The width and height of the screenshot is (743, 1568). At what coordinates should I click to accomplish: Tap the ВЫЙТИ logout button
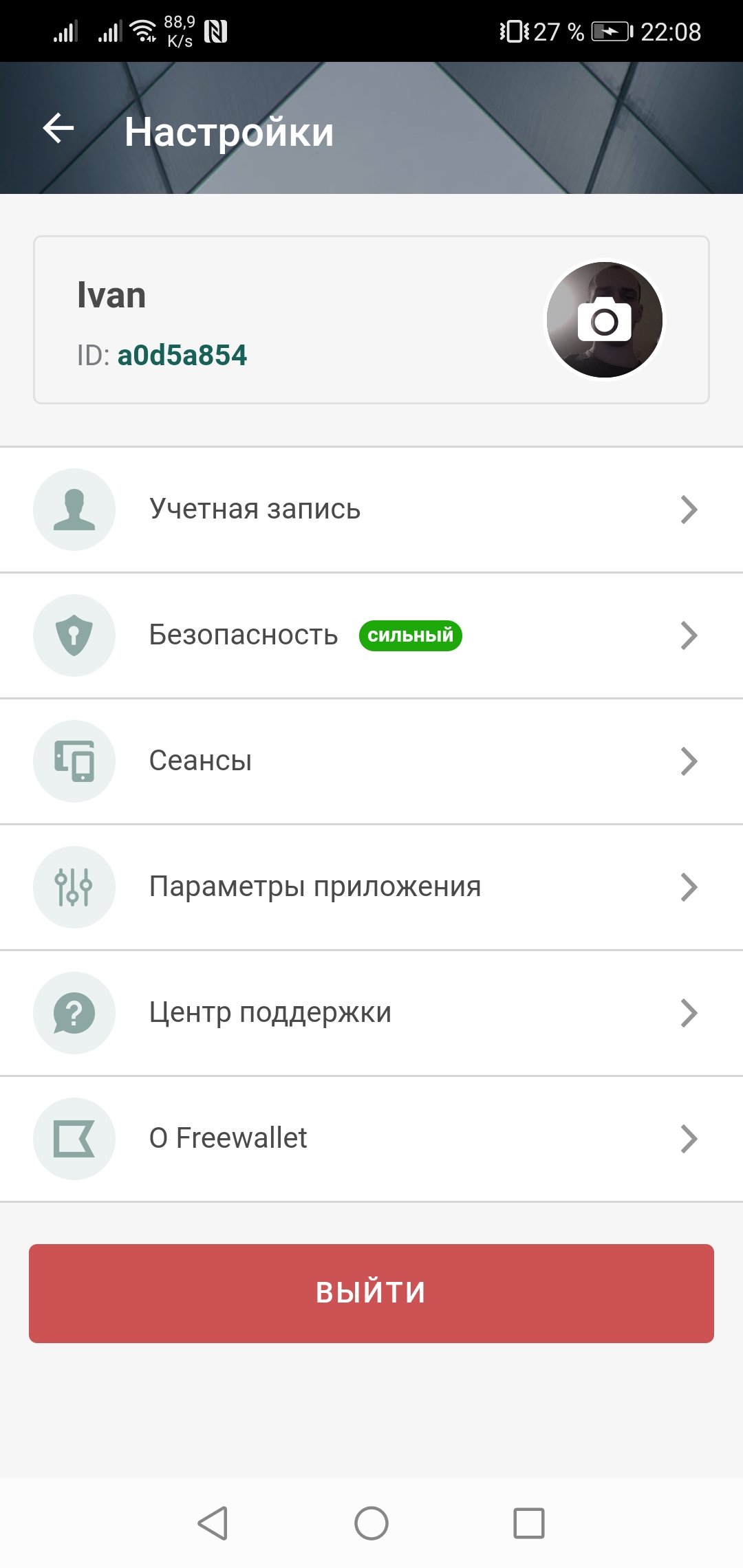tap(371, 1293)
